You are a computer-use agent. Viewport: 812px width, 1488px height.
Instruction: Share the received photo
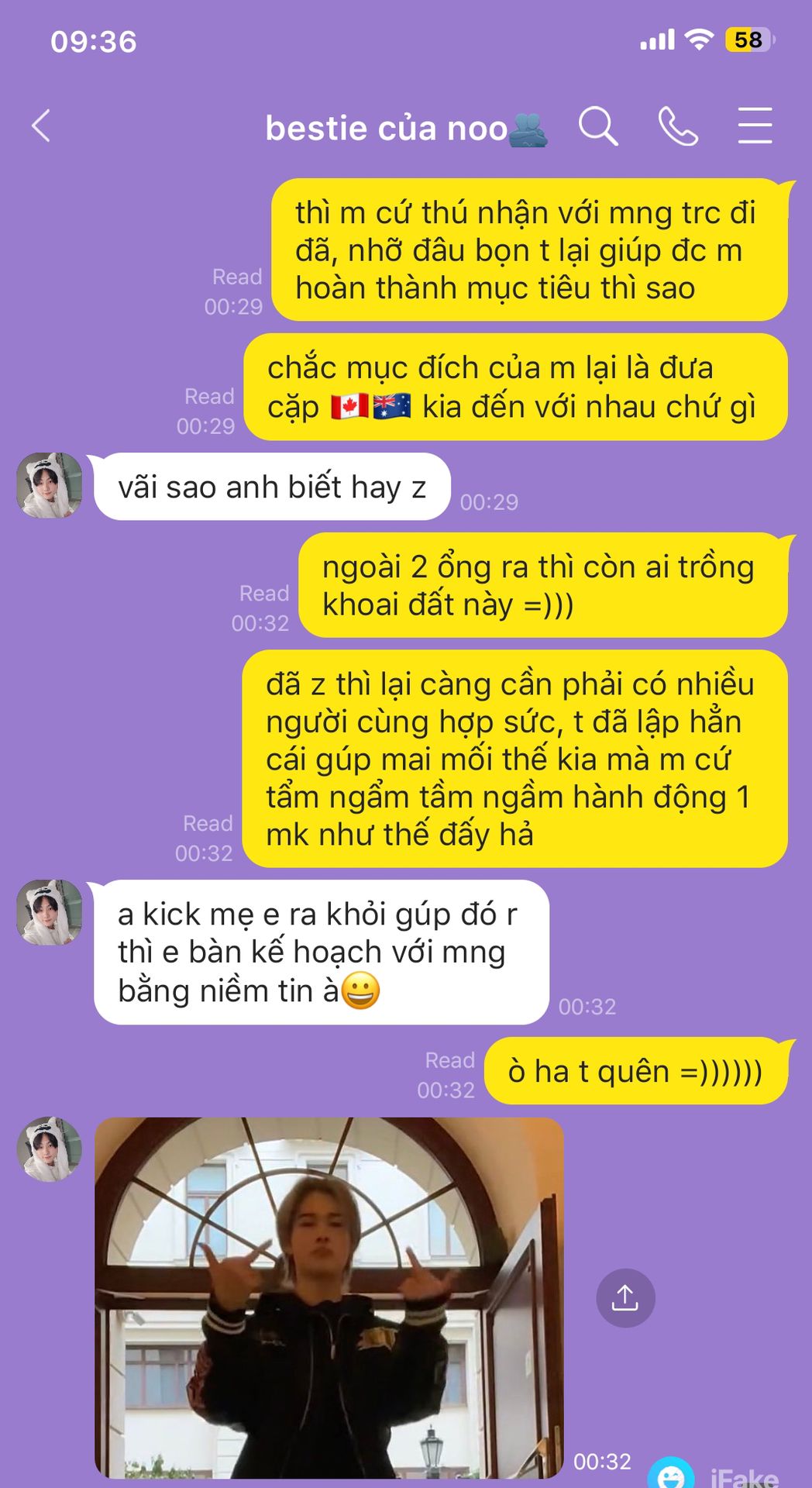click(625, 1298)
